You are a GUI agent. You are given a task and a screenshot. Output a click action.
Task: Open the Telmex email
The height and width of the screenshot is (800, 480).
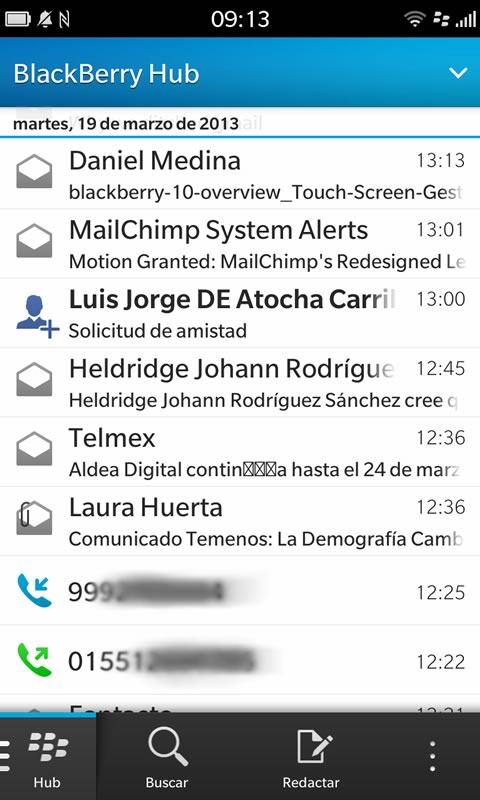240,452
